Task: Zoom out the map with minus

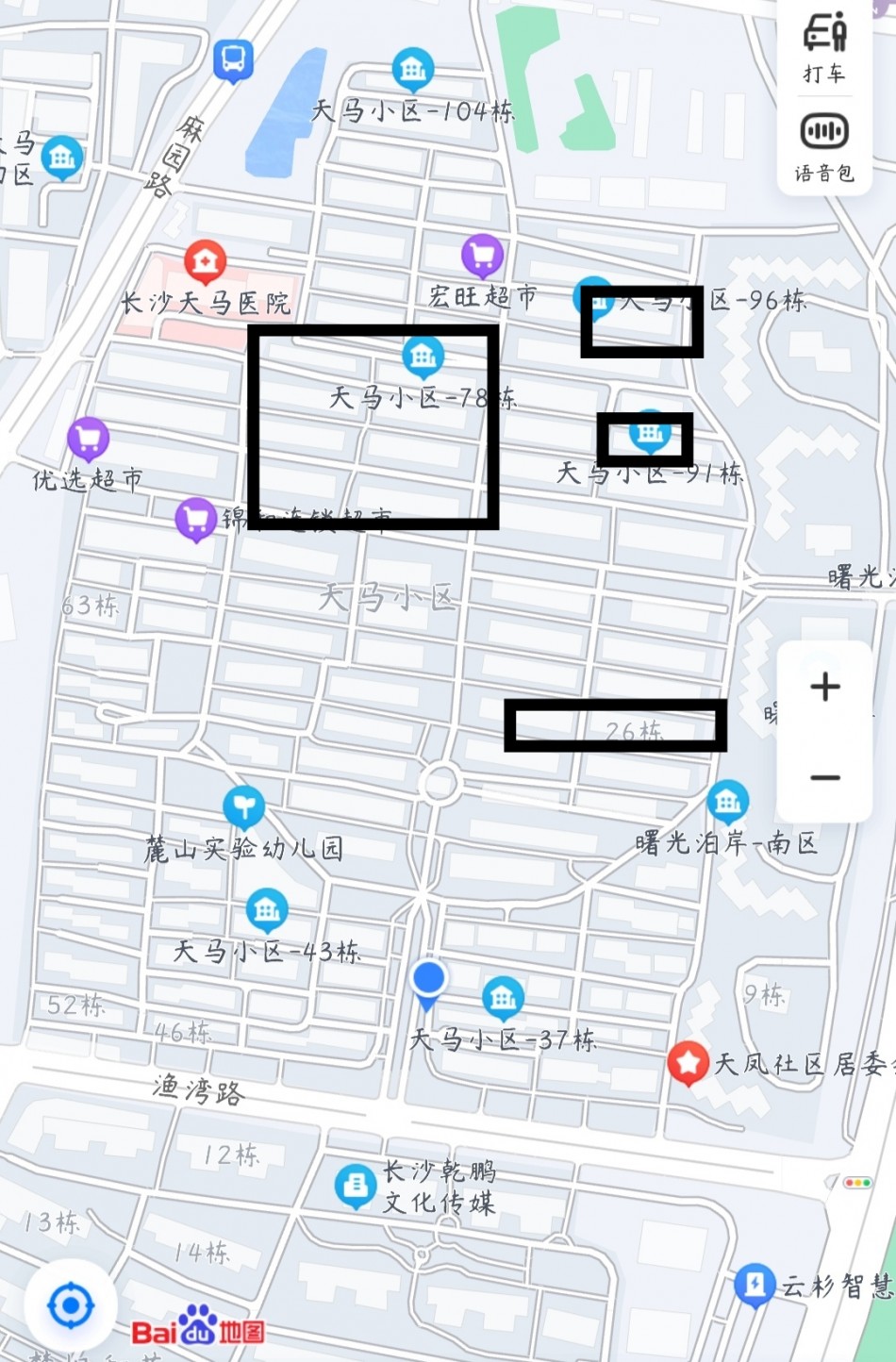Action: (x=824, y=778)
